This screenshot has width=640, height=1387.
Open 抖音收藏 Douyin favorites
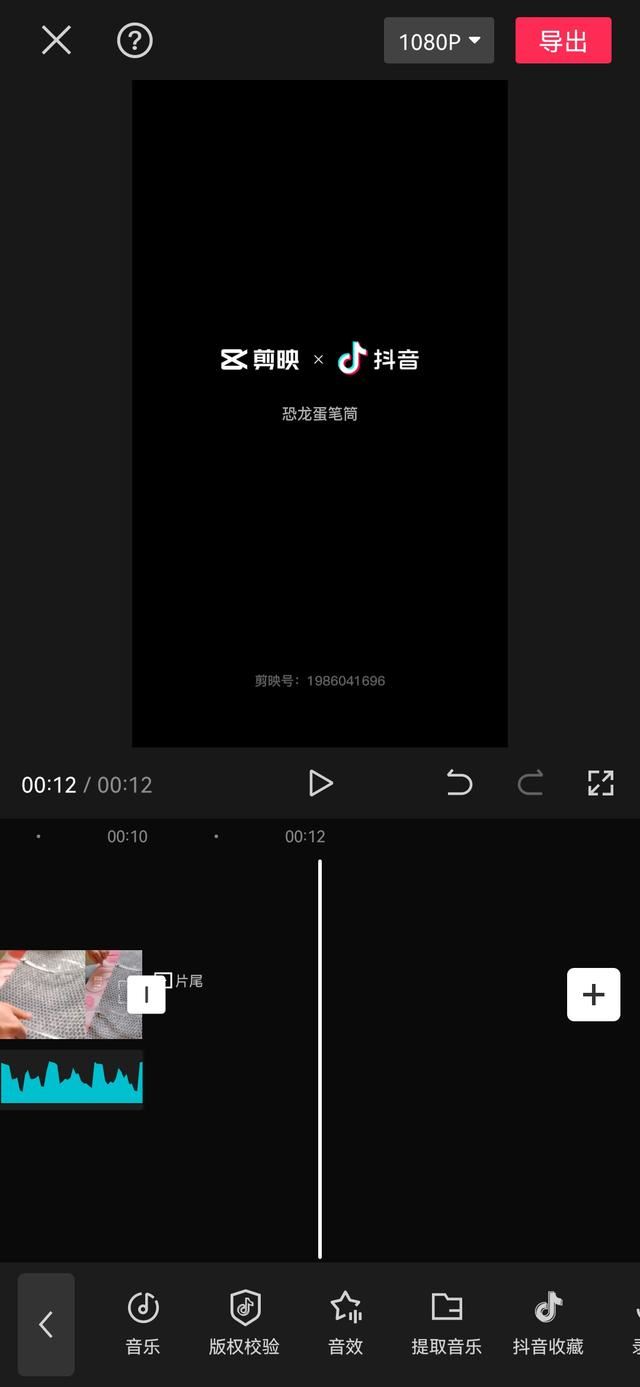click(x=548, y=1323)
